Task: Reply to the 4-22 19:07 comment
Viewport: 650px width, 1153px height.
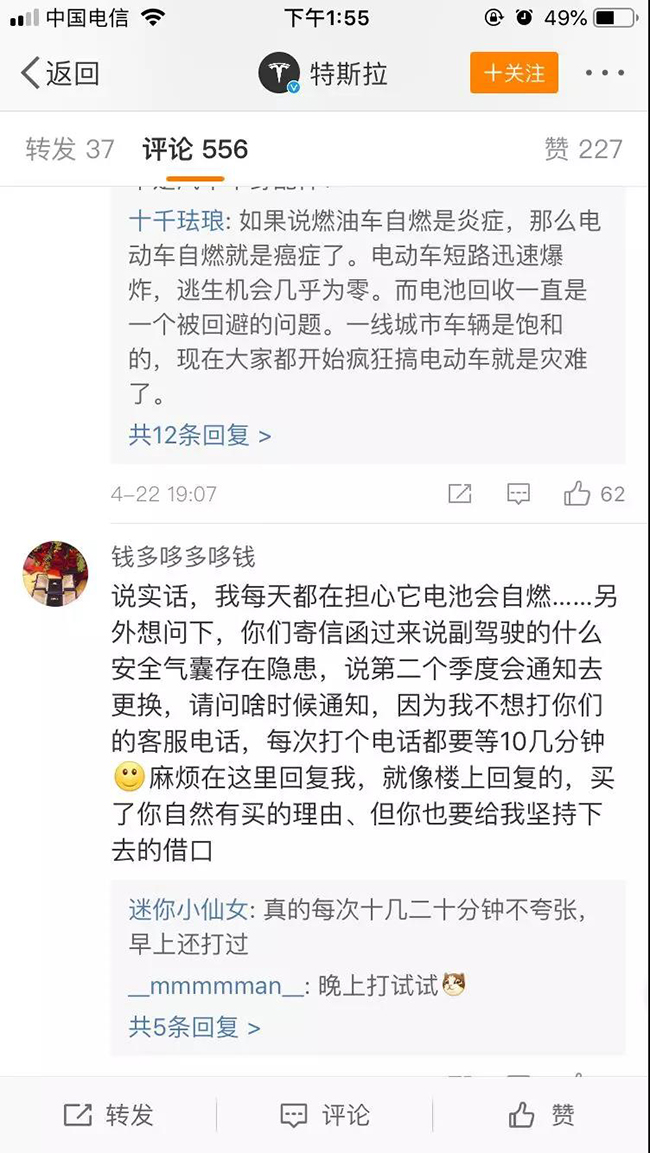Action: tap(518, 494)
